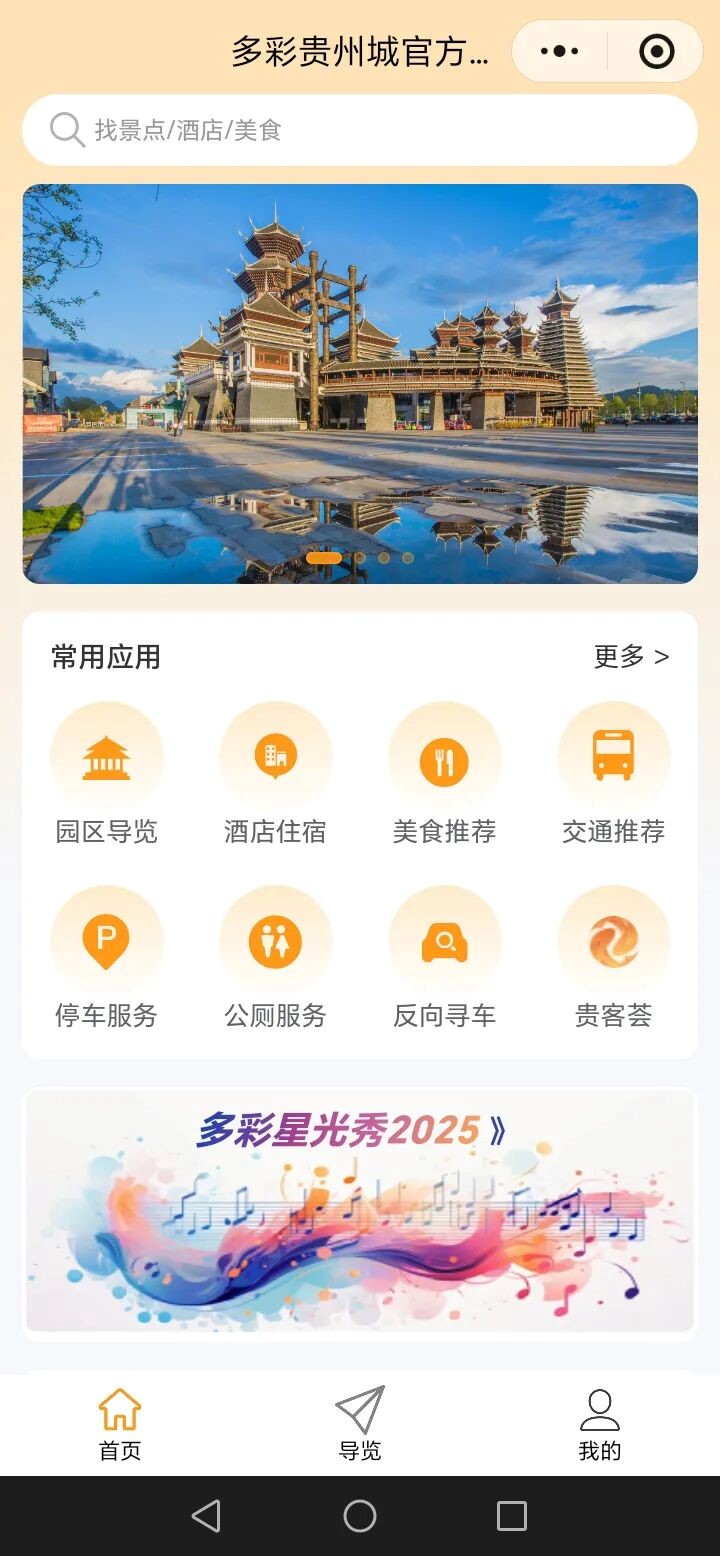The width and height of the screenshot is (720, 1556).
Task: Close the mini program with the circle icon
Action: [x=656, y=51]
